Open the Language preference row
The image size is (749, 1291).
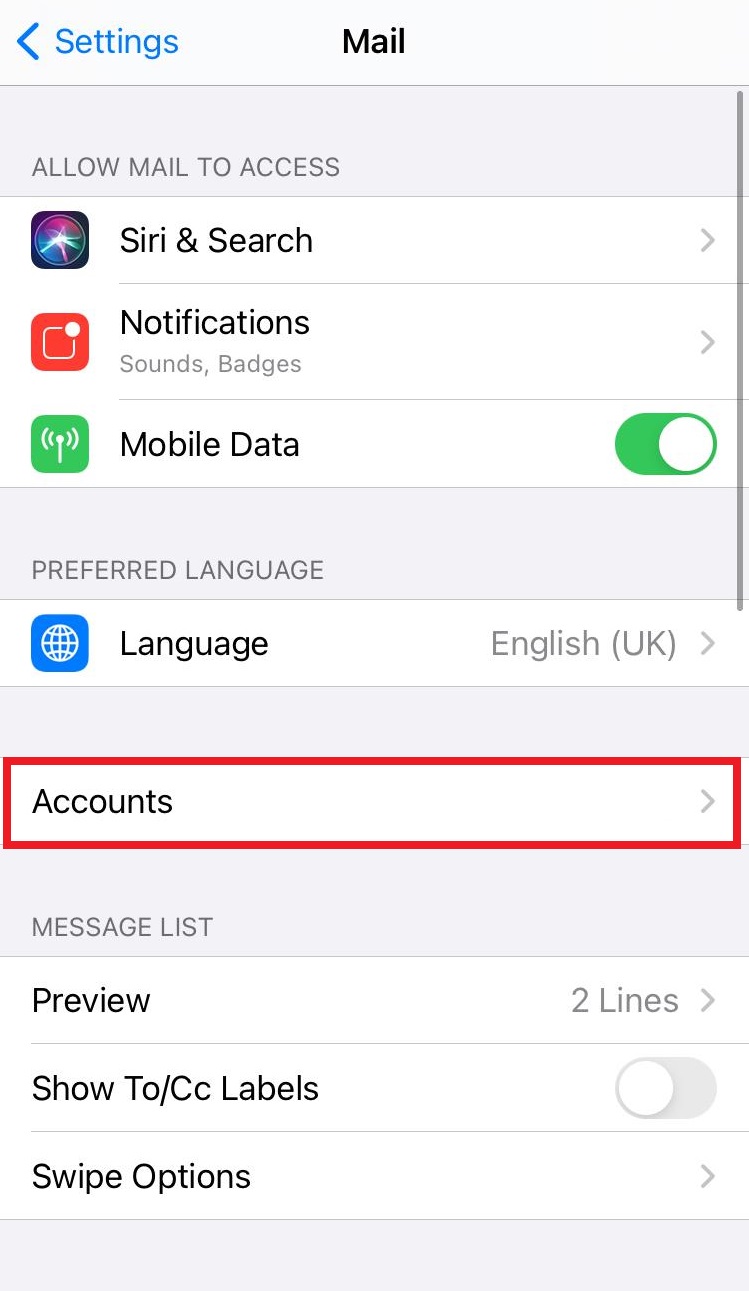pyautogui.click(x=374, y=643)
